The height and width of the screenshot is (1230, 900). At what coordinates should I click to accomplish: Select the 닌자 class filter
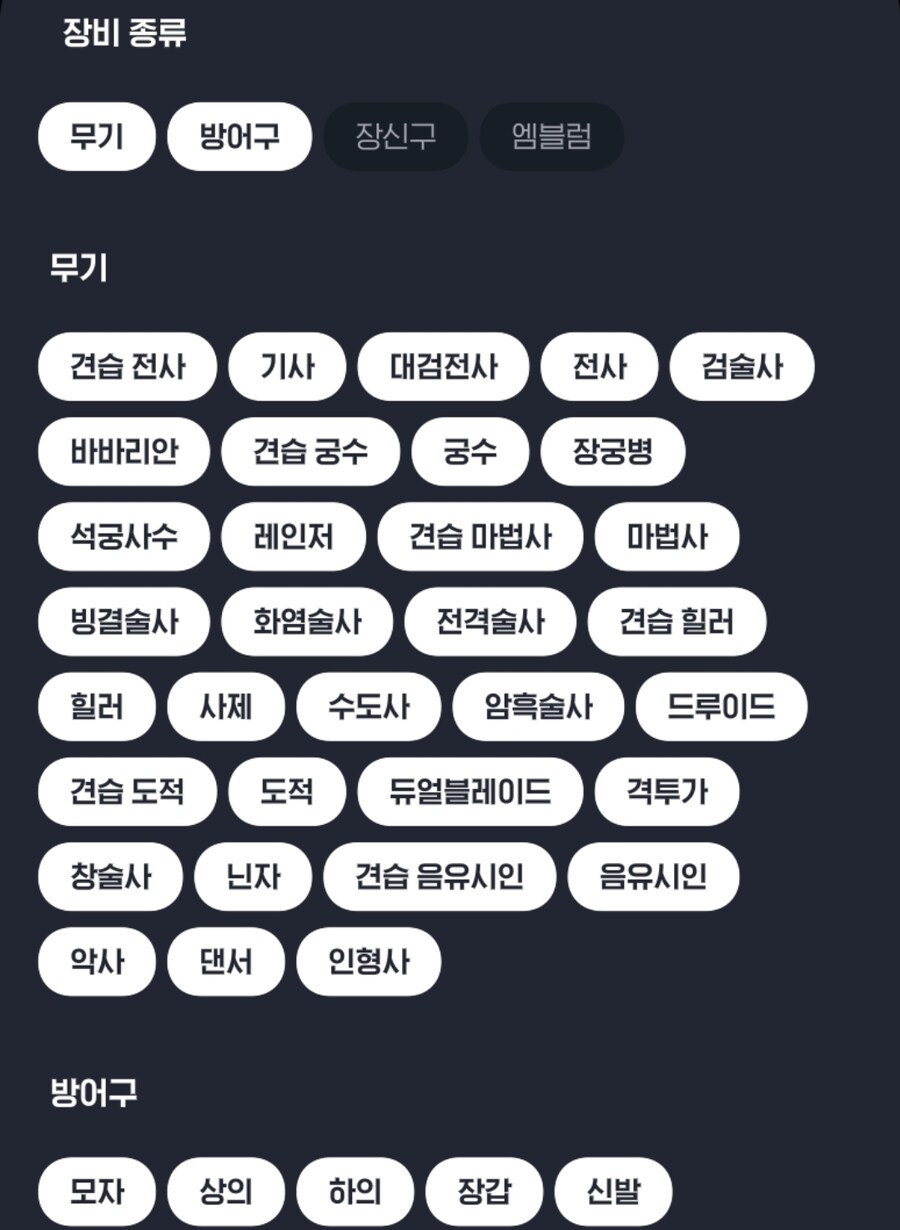click(252, 876)
